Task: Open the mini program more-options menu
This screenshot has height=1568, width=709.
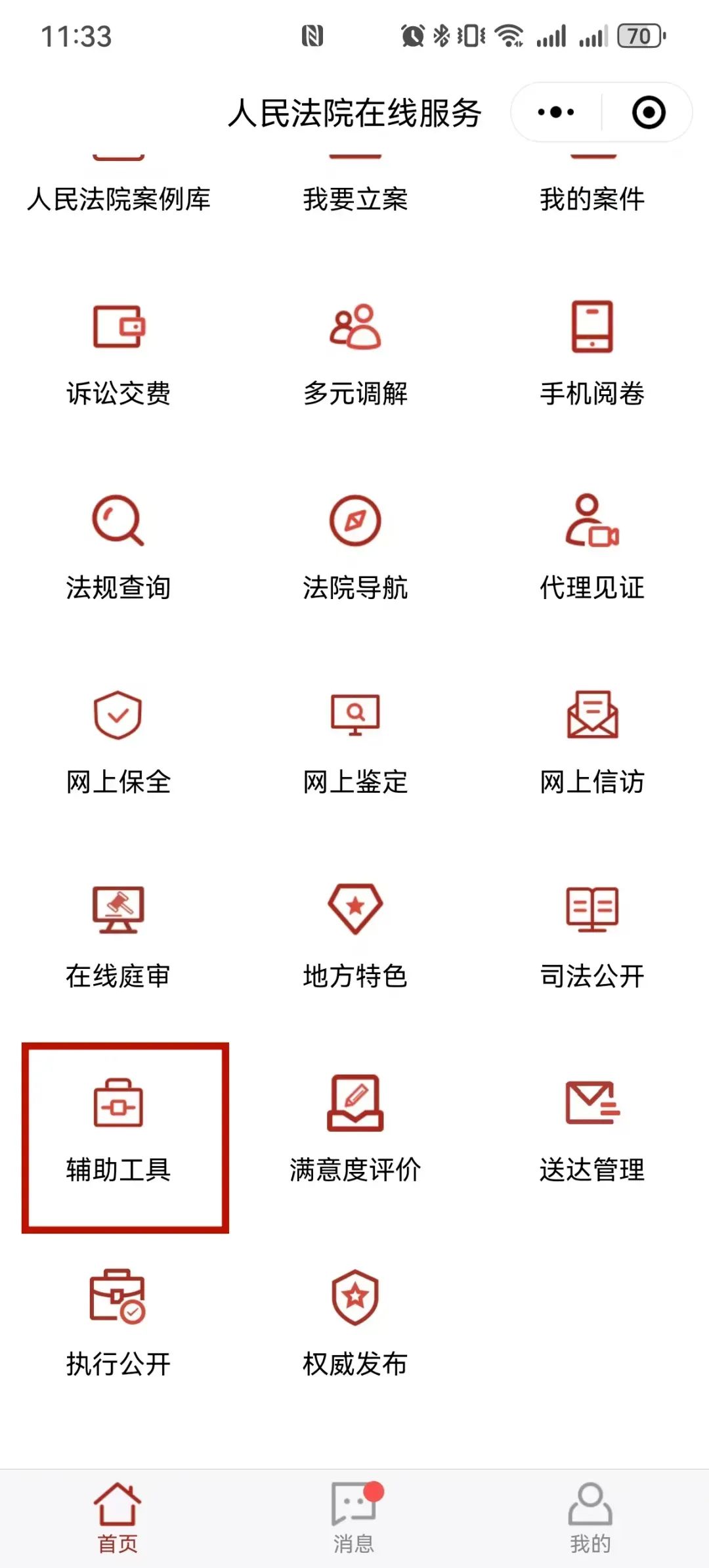Action: [555, 112]
